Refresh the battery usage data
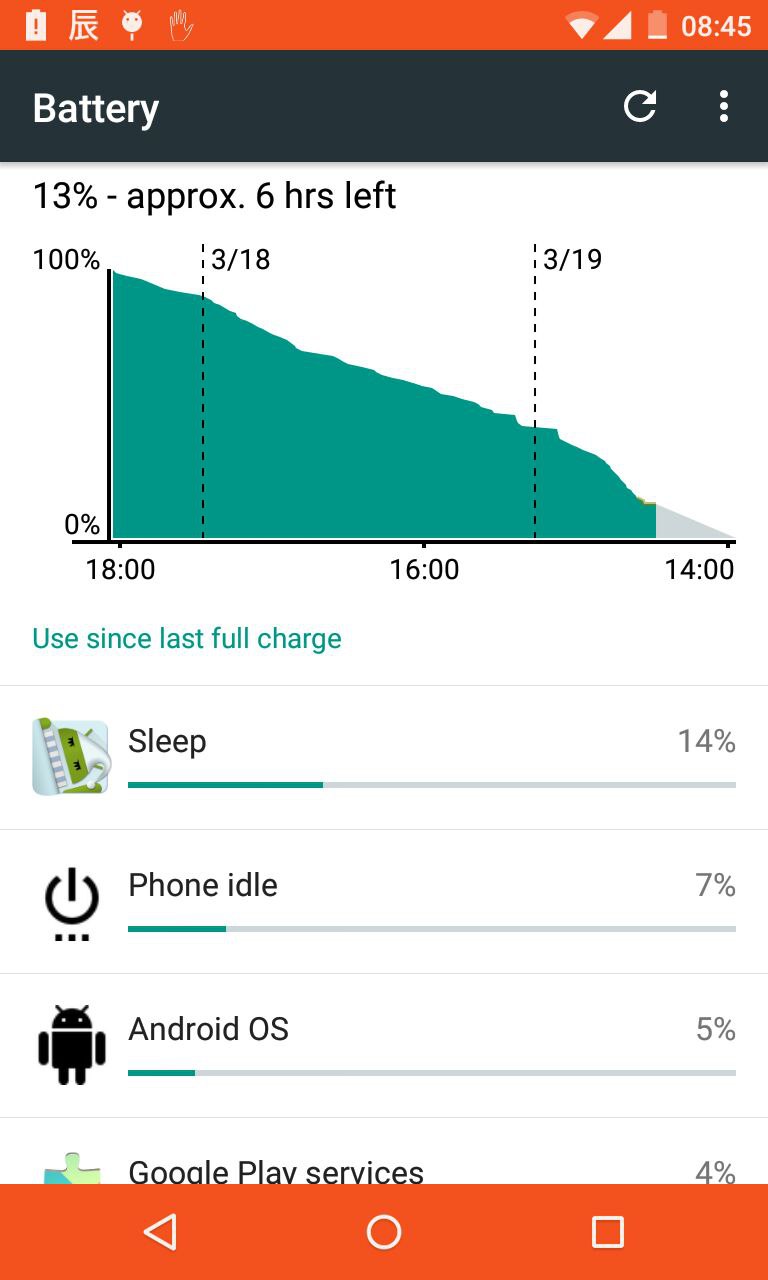This screenshot has width=768, height=1280. point(640,106)
